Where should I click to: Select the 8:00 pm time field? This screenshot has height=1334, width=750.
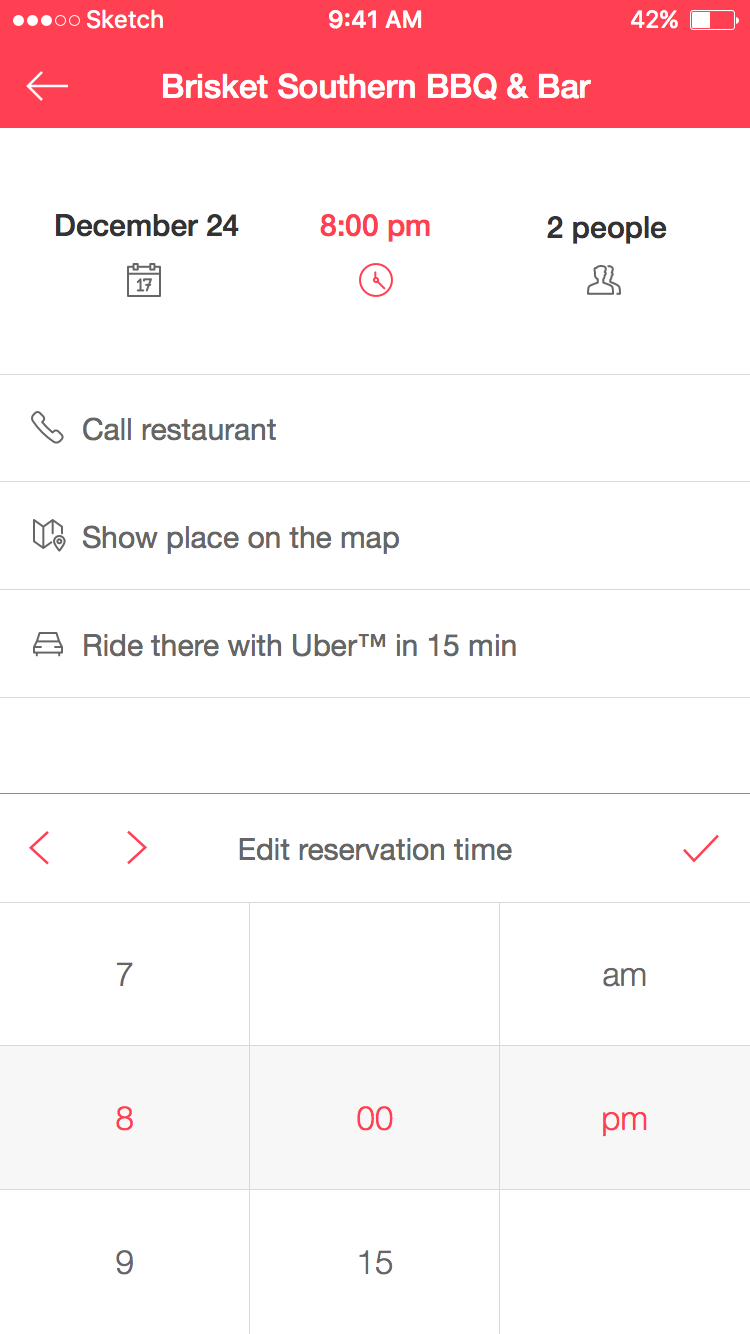tap(375, 252)
